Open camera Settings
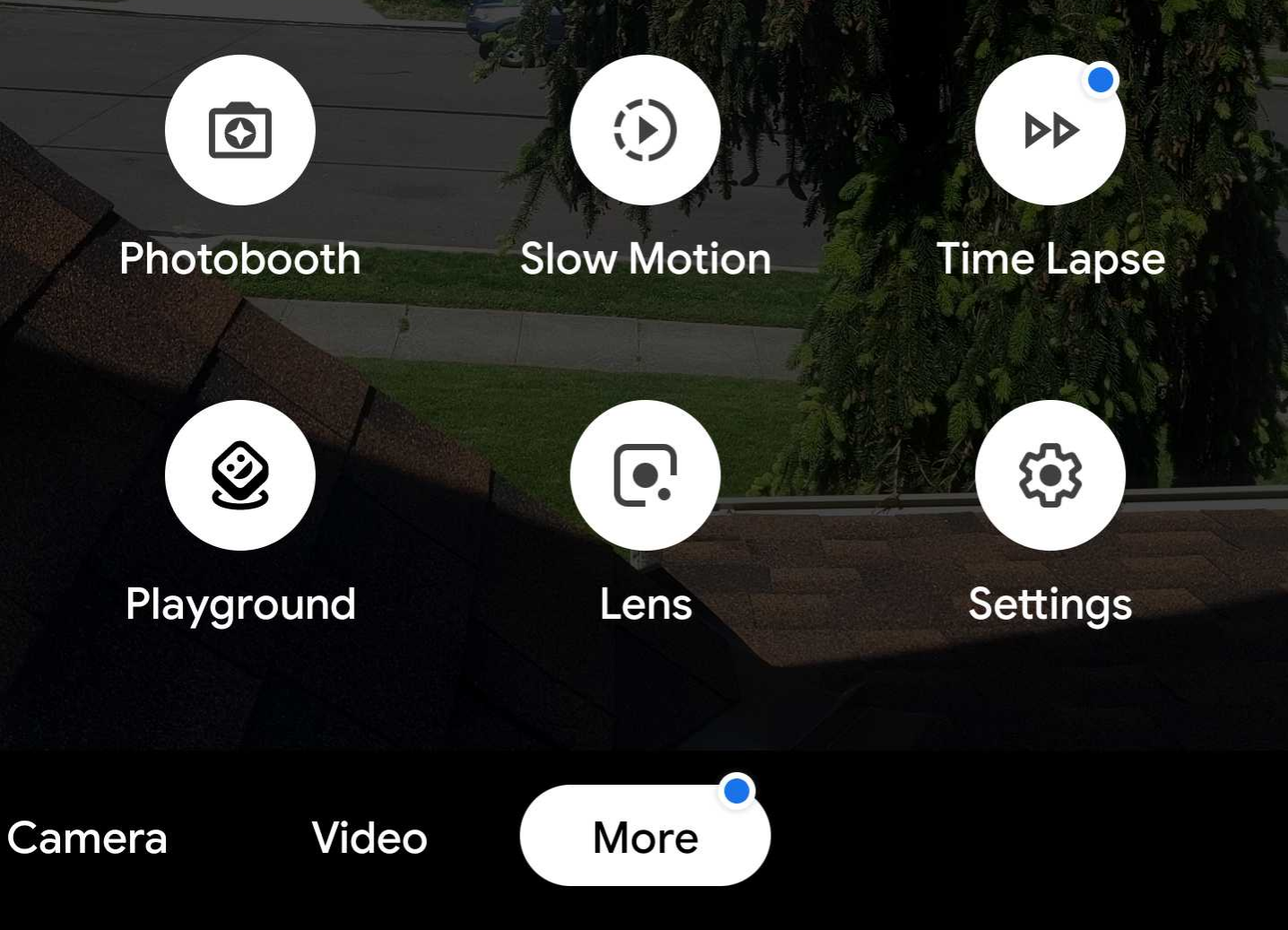 1049,475
